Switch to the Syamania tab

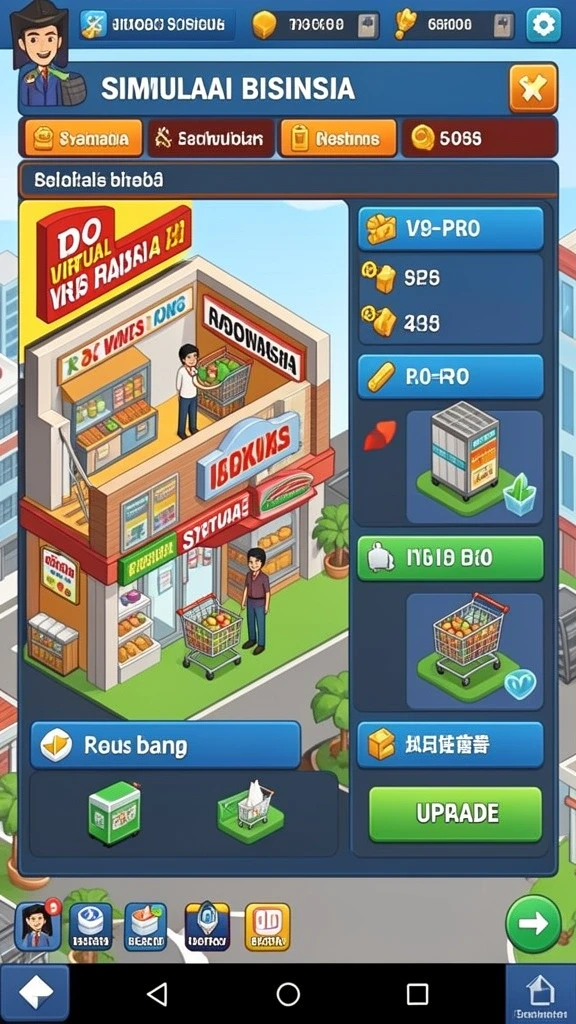pyautogui.click(x=83, y=138)
